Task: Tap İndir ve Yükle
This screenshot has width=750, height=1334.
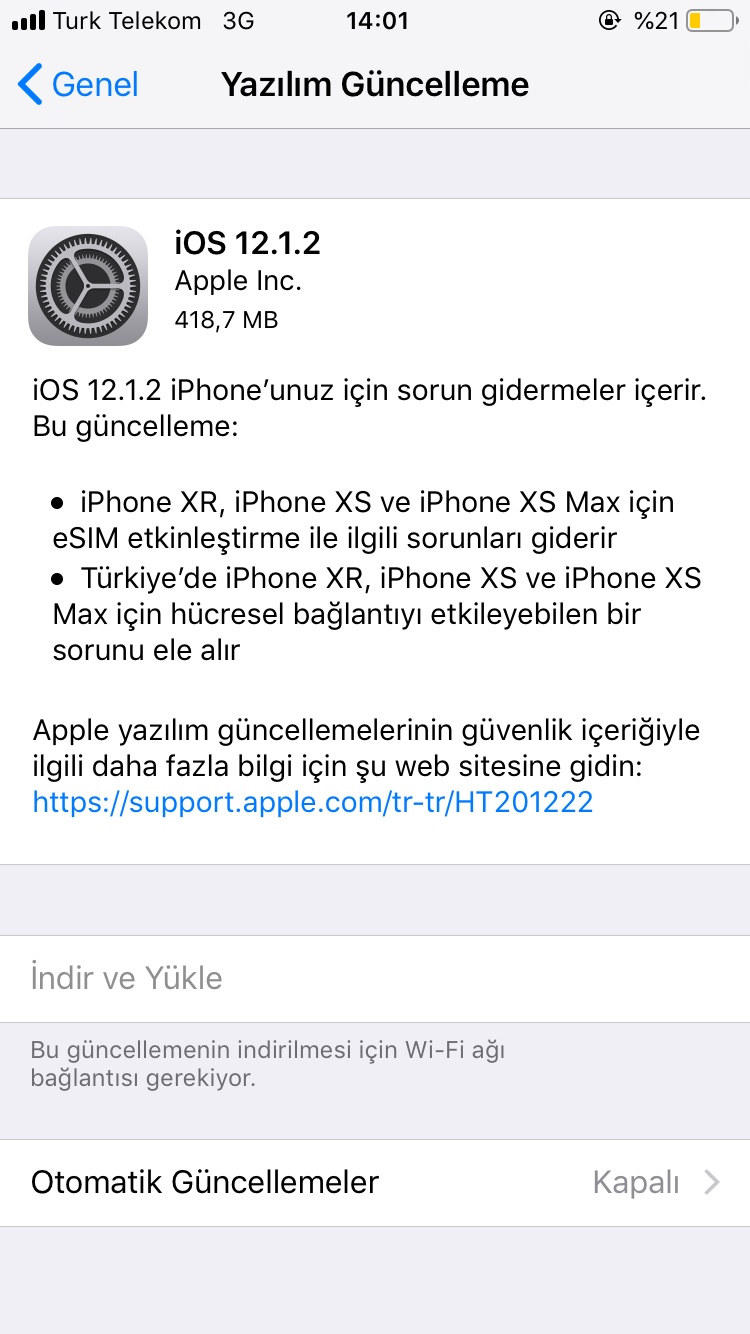Action: click(127, 978)
